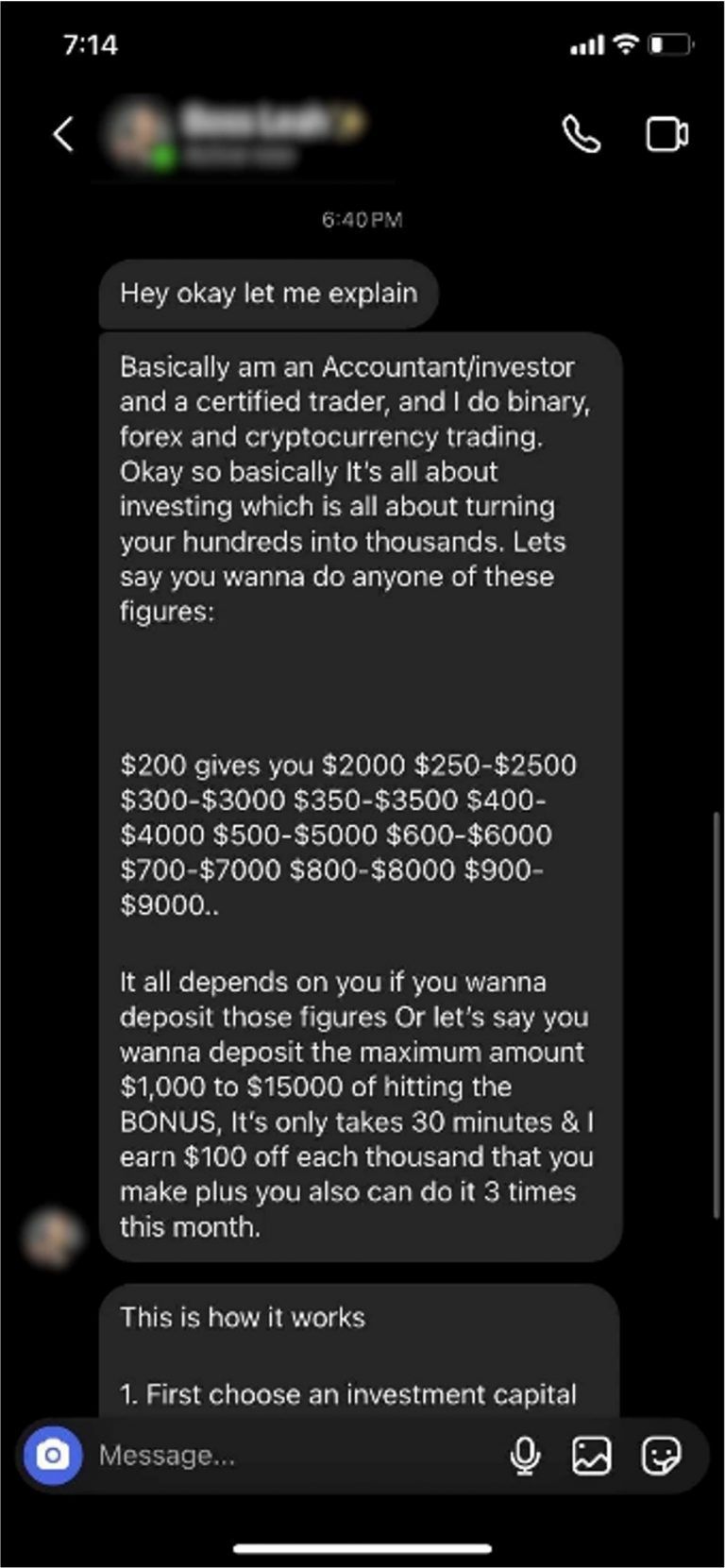Tap the 6:40 PM timestamp
Screen dimensions: 725x1568
[362, 220]
